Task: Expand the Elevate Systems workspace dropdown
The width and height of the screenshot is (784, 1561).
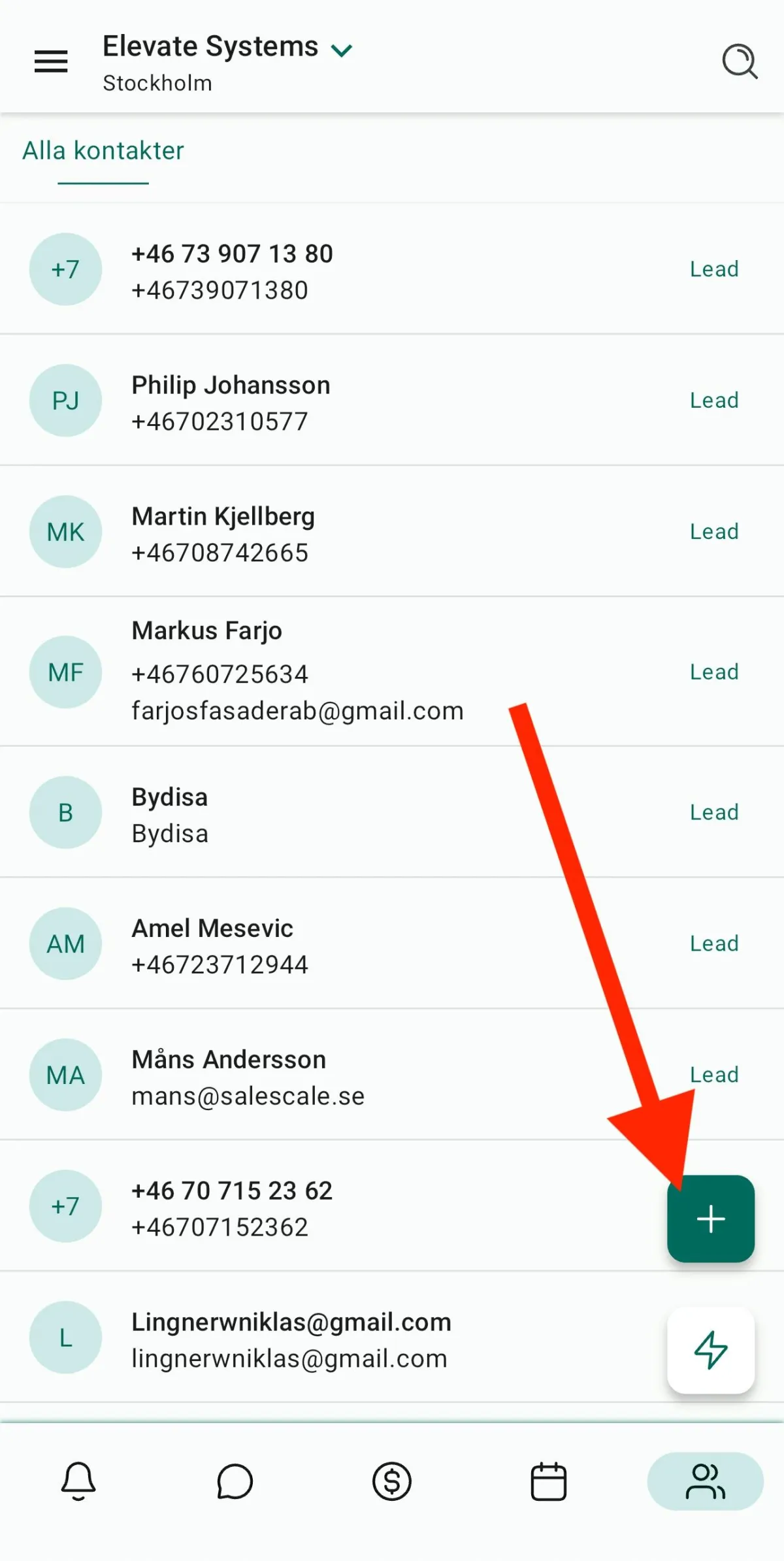Action: coord(342,50)
